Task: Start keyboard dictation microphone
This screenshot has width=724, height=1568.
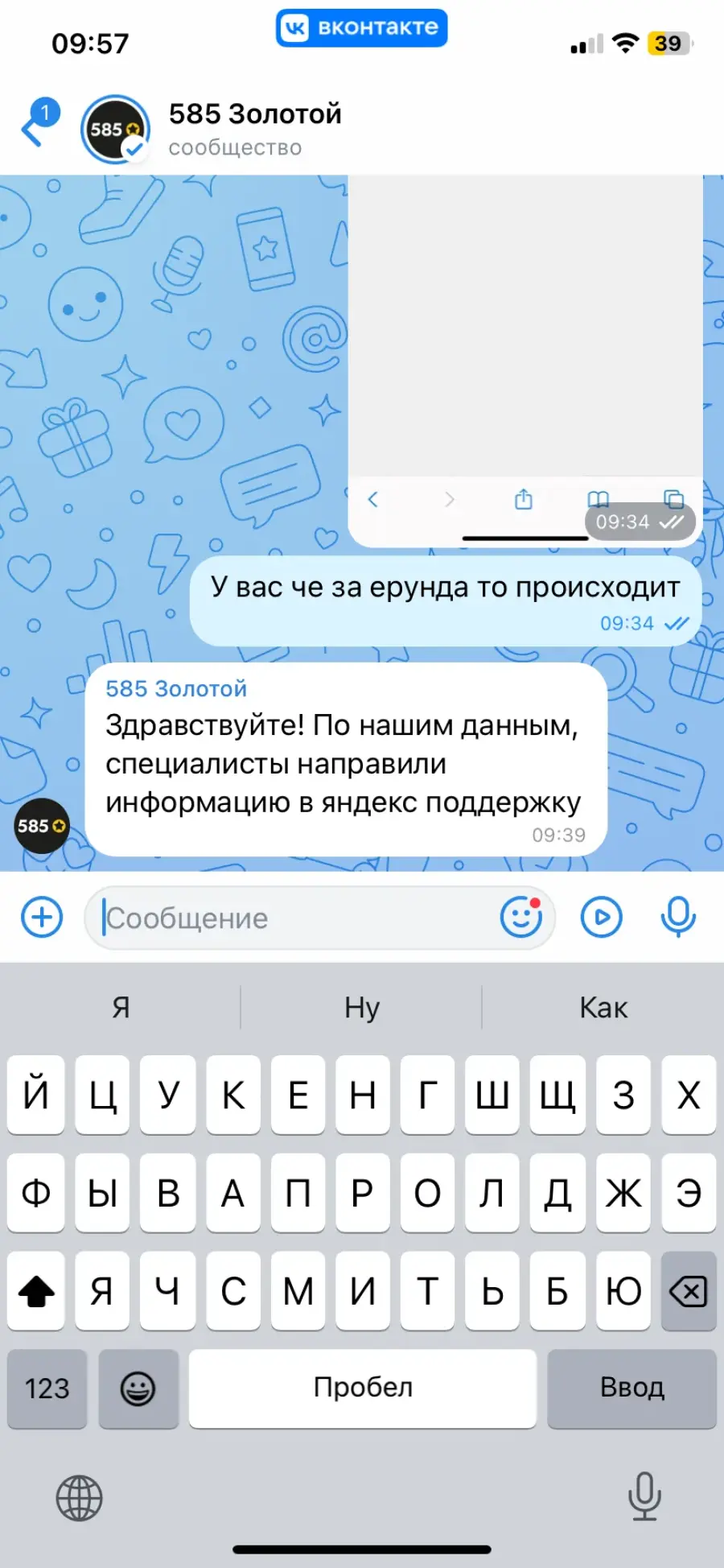Action: (644, 1496)
